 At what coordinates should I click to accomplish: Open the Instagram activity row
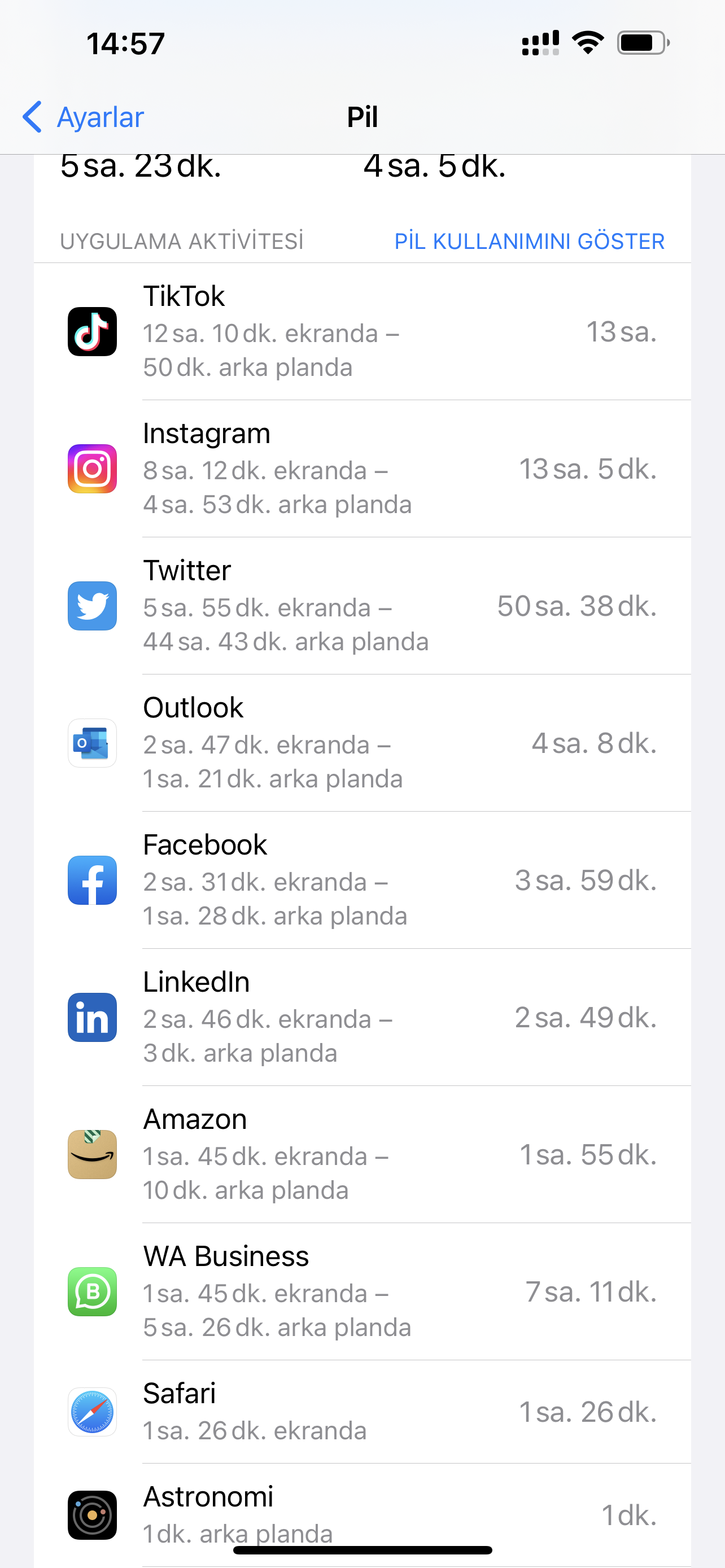pyautogui.click(x=362, y=468)
